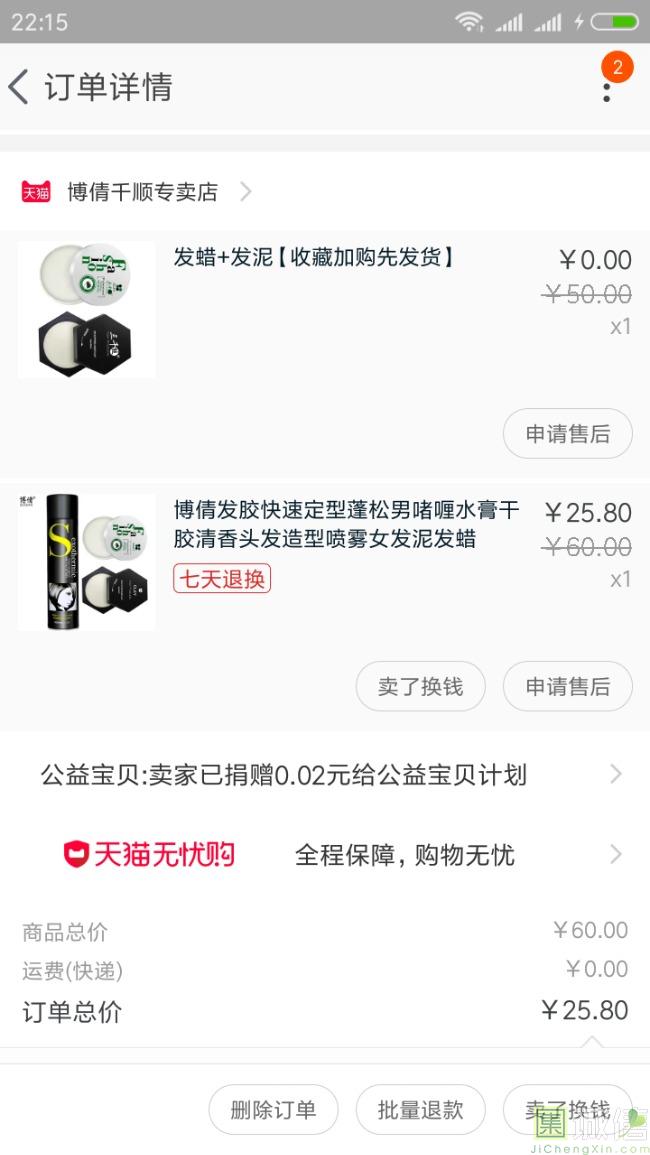The image size is (650, 1155).
Task: Request 申请售后 for the 博倩发胶 item
Action: [567, 687]
